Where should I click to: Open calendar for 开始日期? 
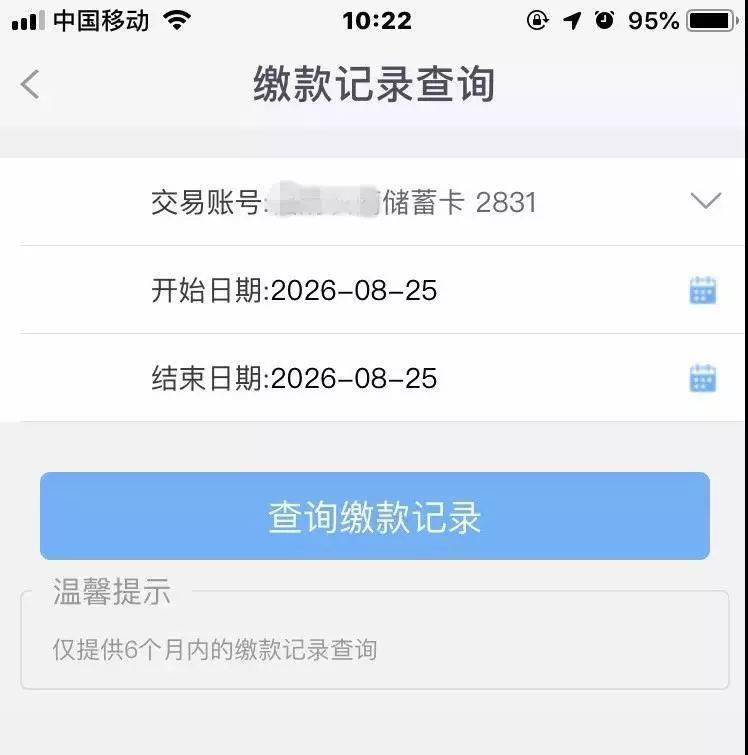(703, 291)
